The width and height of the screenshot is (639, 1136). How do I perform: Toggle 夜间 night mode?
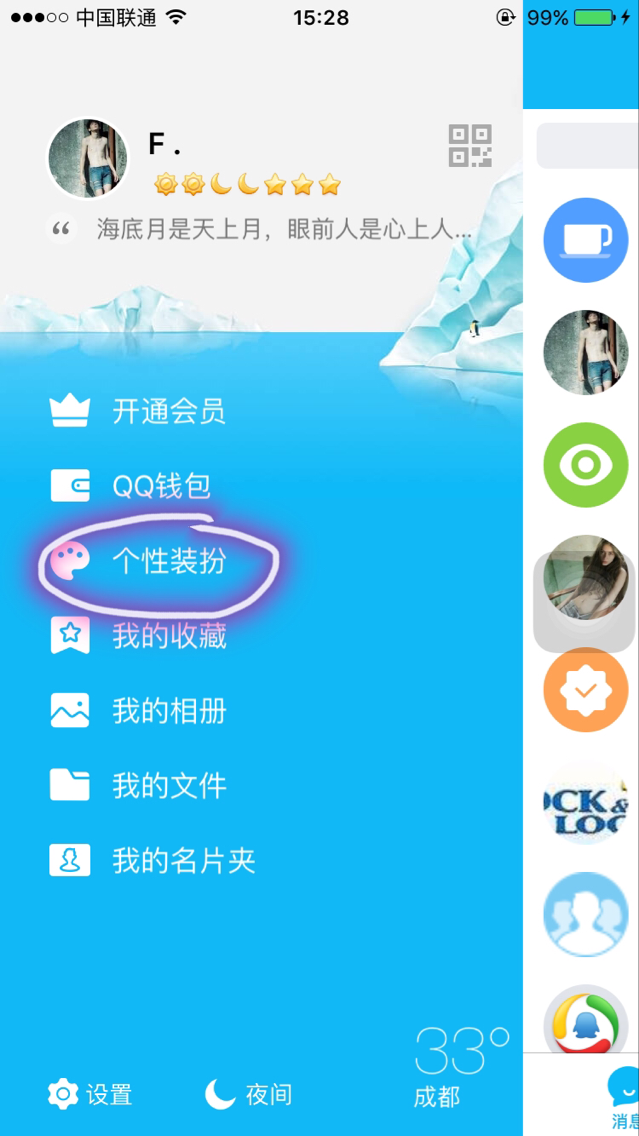click(249, 1095)
